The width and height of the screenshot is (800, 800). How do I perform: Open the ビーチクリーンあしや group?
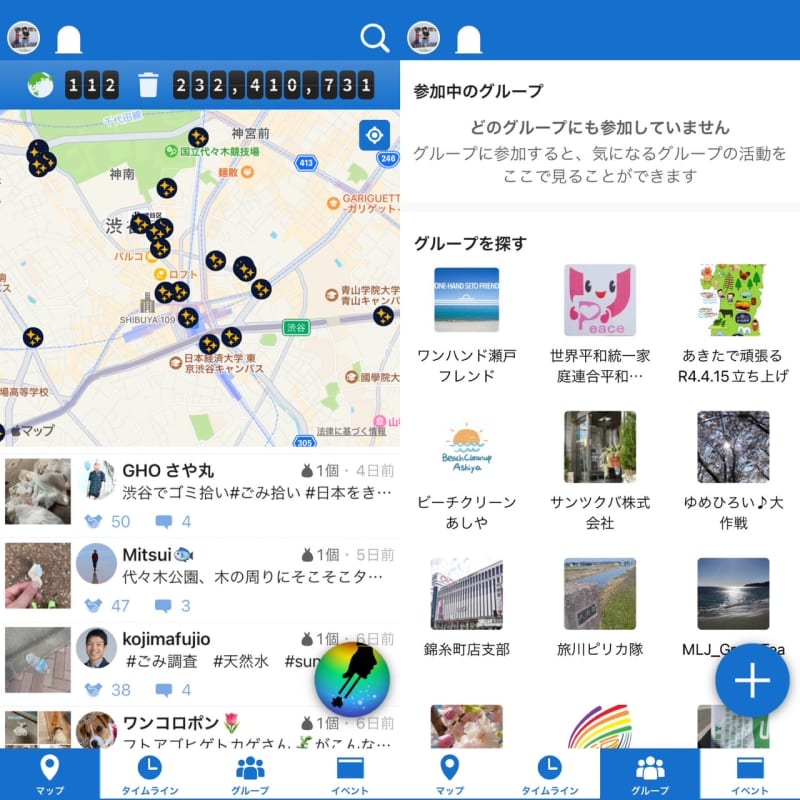pos(466,470)
